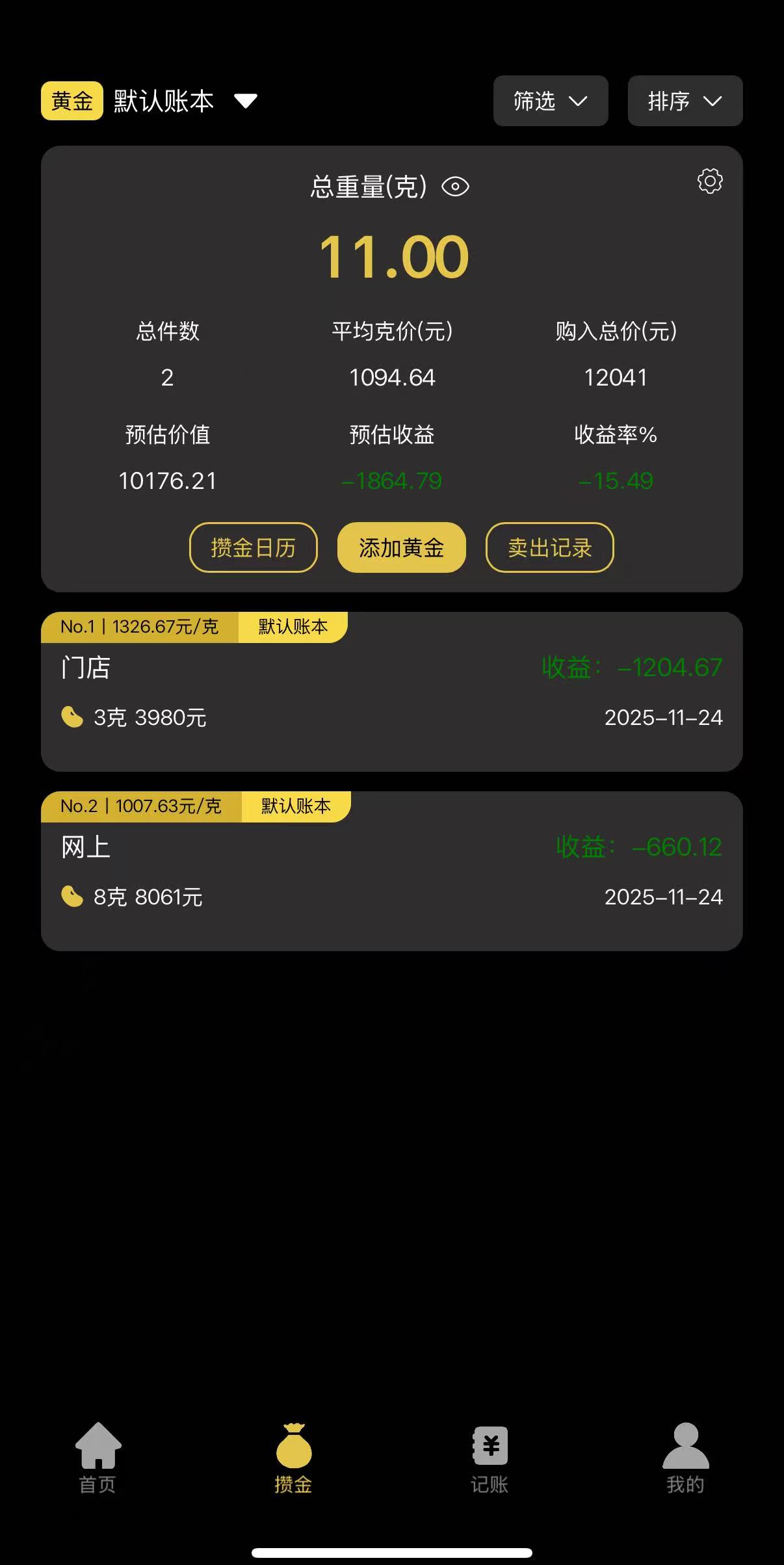Screen dimensions: 784x1565
Task: Open the 攒金日历 gold calendar
Action: click(254, 548)
